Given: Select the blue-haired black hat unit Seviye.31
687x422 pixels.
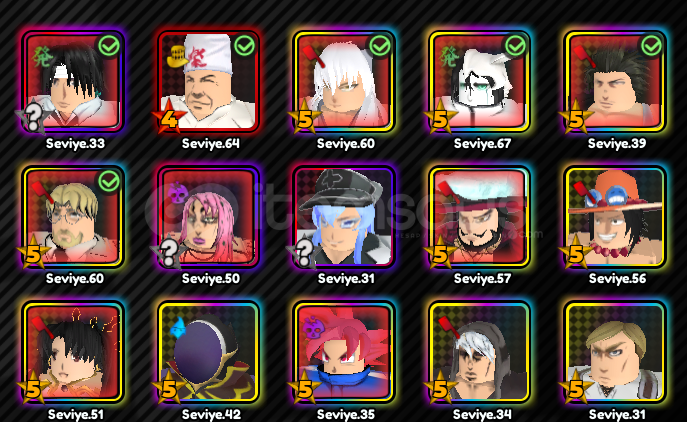Looking at the screenshot, I should 344,216.
